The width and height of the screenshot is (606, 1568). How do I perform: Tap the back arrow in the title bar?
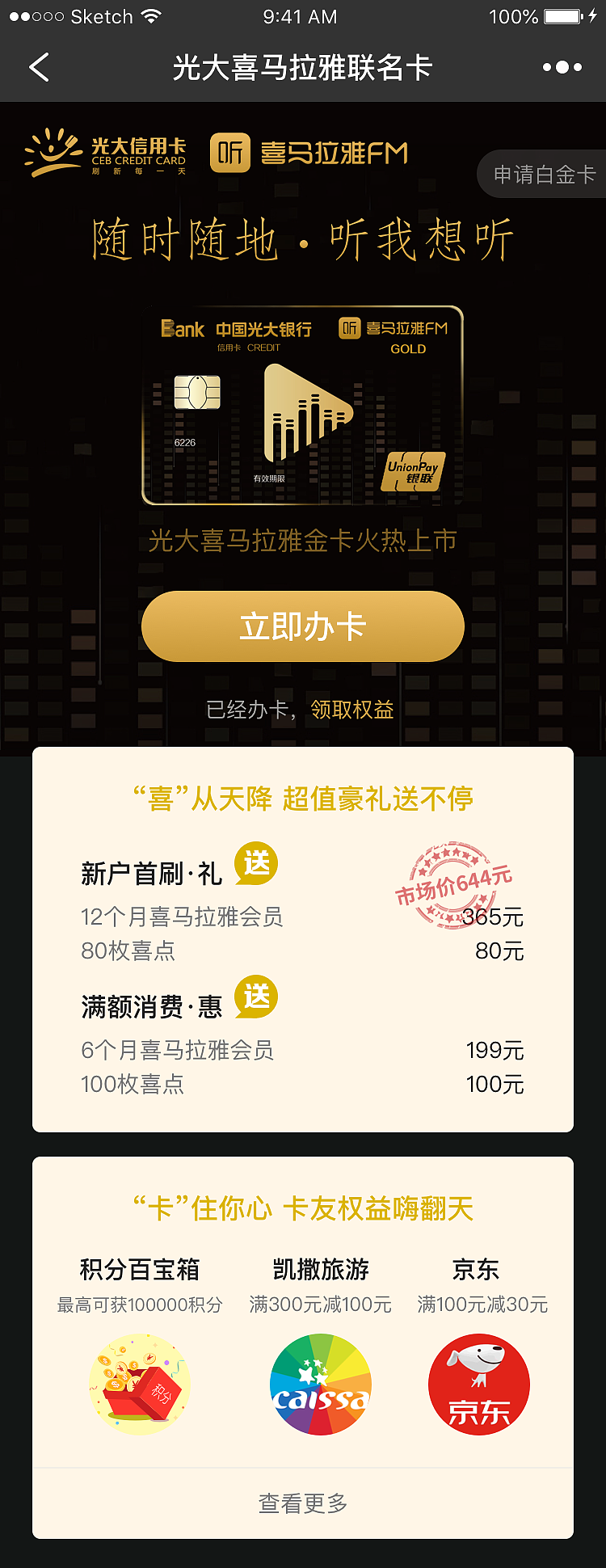pos(39,67)
